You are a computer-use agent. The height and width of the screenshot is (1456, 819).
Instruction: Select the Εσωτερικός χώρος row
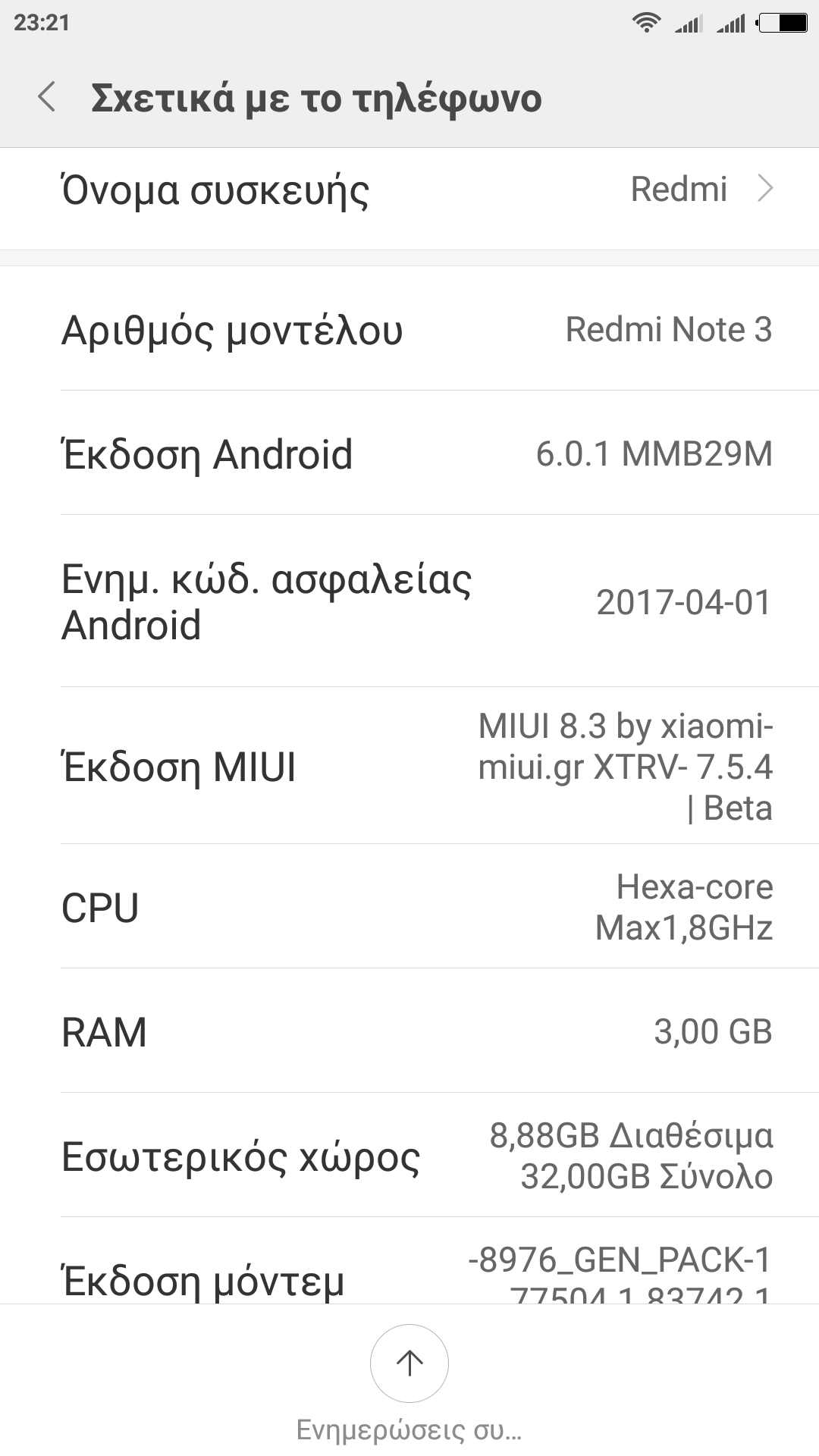tap(409, 1156)
